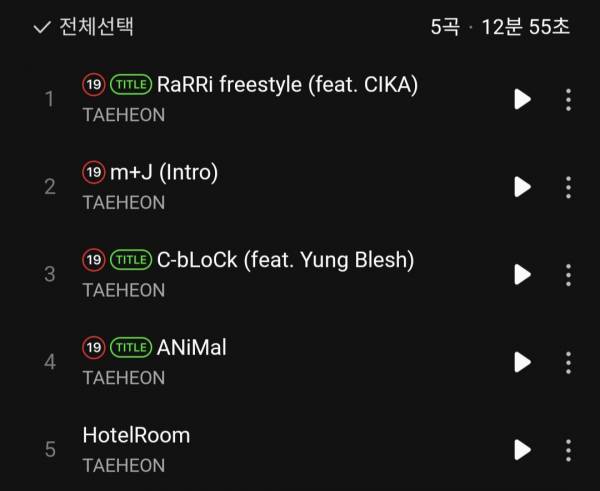
Task: Open more options for RaRRi freestyle
Action: (568, 99)
